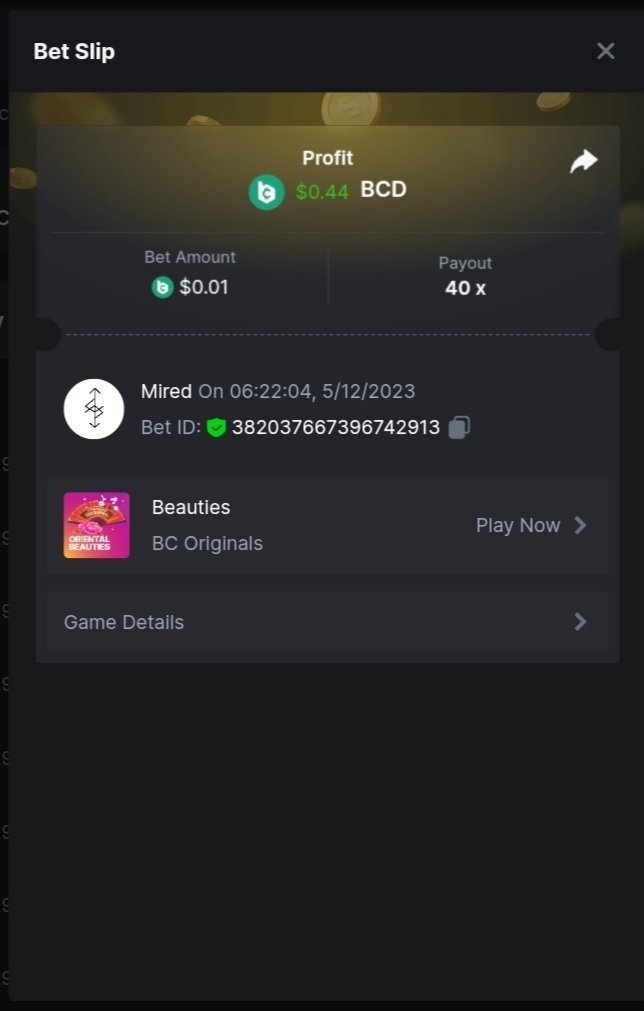Copy the Bet ID number
The width and height of the screenshot is (644, 1011).
(x=459, y=428)
